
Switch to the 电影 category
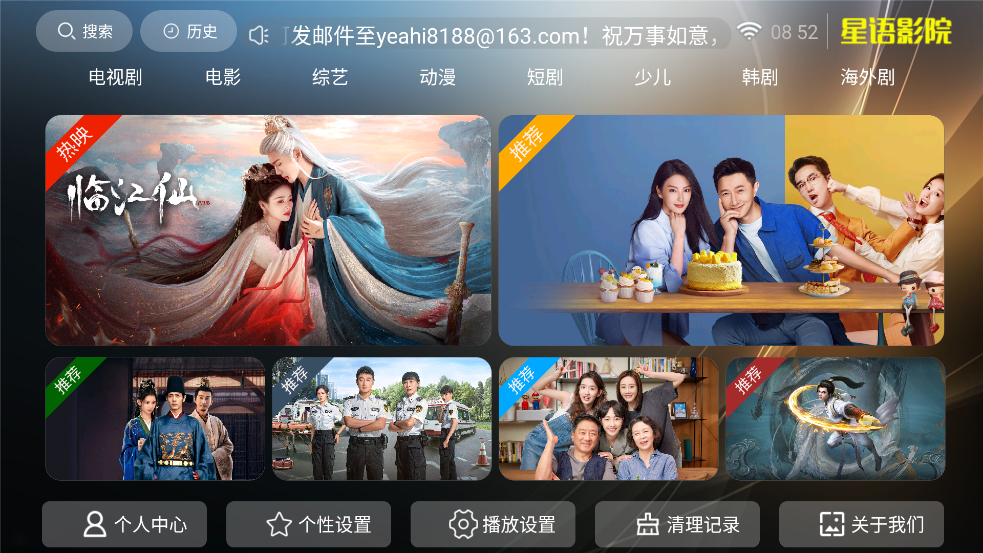pos(223,77)
